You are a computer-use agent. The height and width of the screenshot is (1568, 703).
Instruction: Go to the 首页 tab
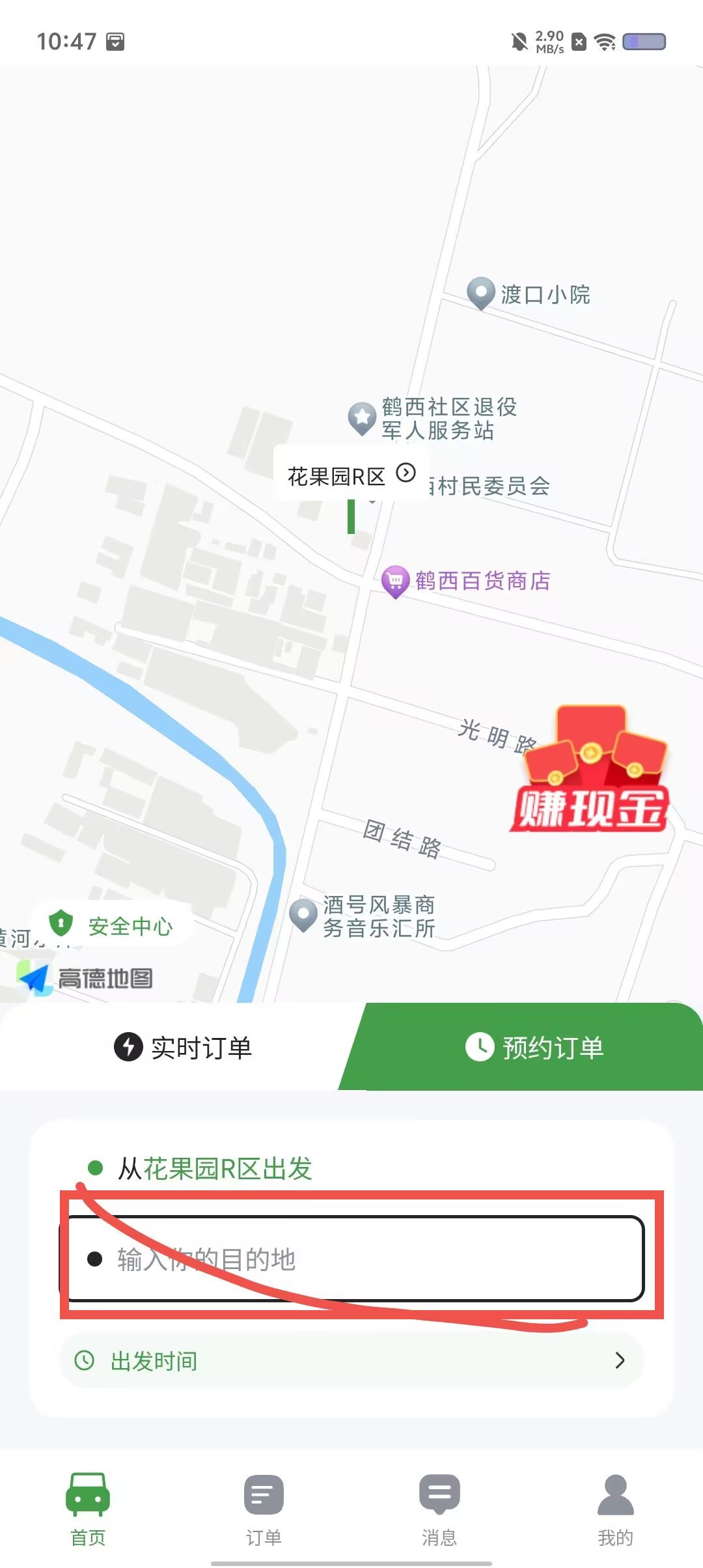[88, 1509]
